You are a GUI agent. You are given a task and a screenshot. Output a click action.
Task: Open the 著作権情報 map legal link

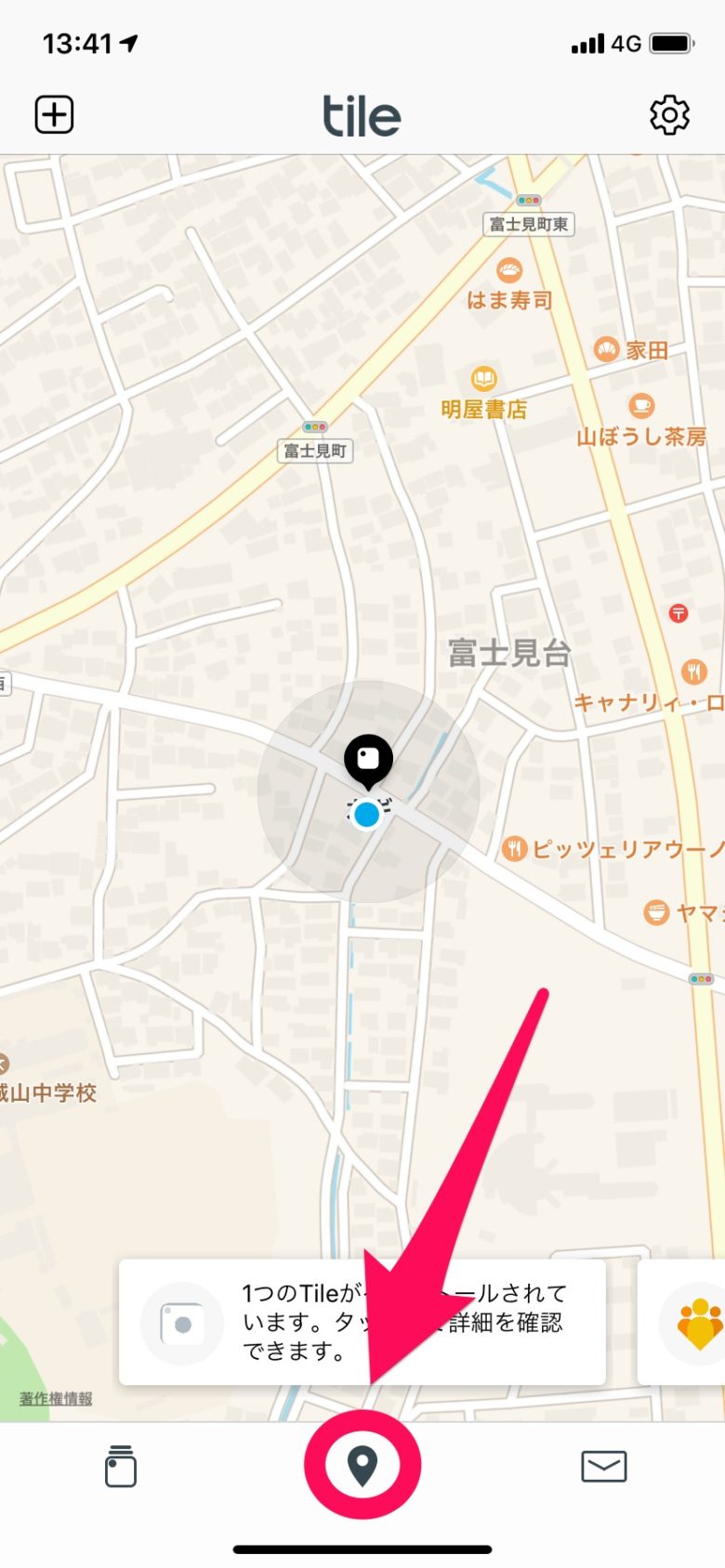(56, 1399)
